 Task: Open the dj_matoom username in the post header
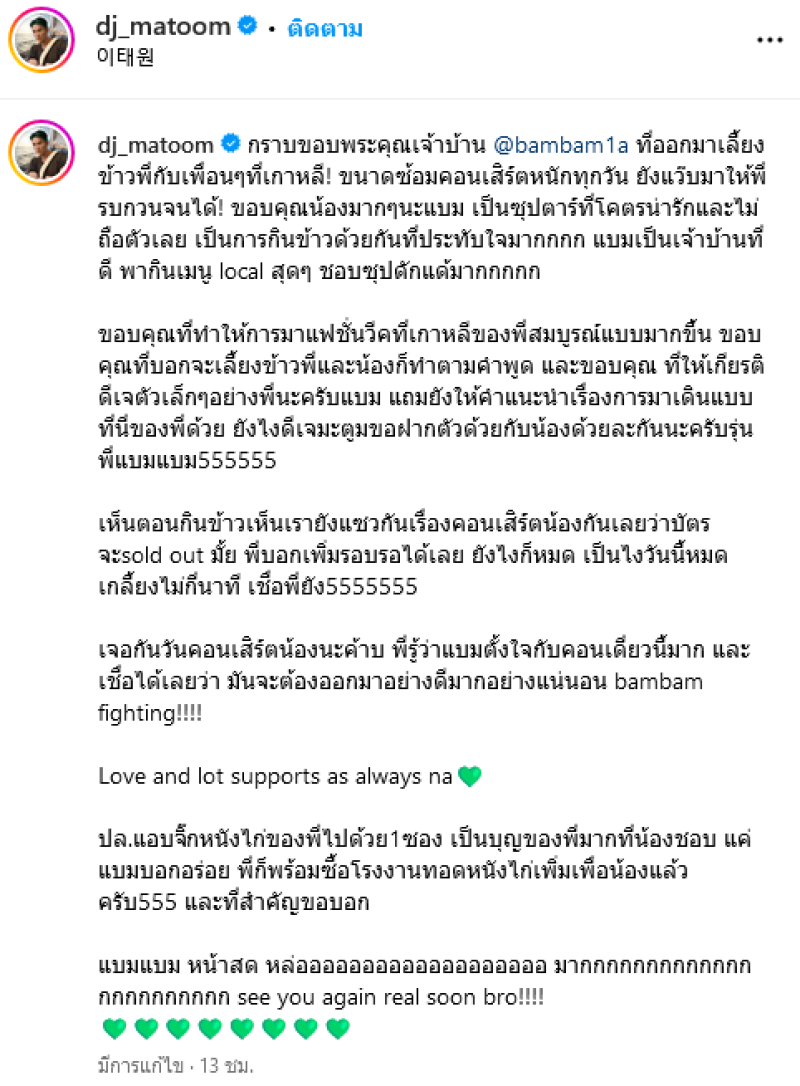[164, 28]
